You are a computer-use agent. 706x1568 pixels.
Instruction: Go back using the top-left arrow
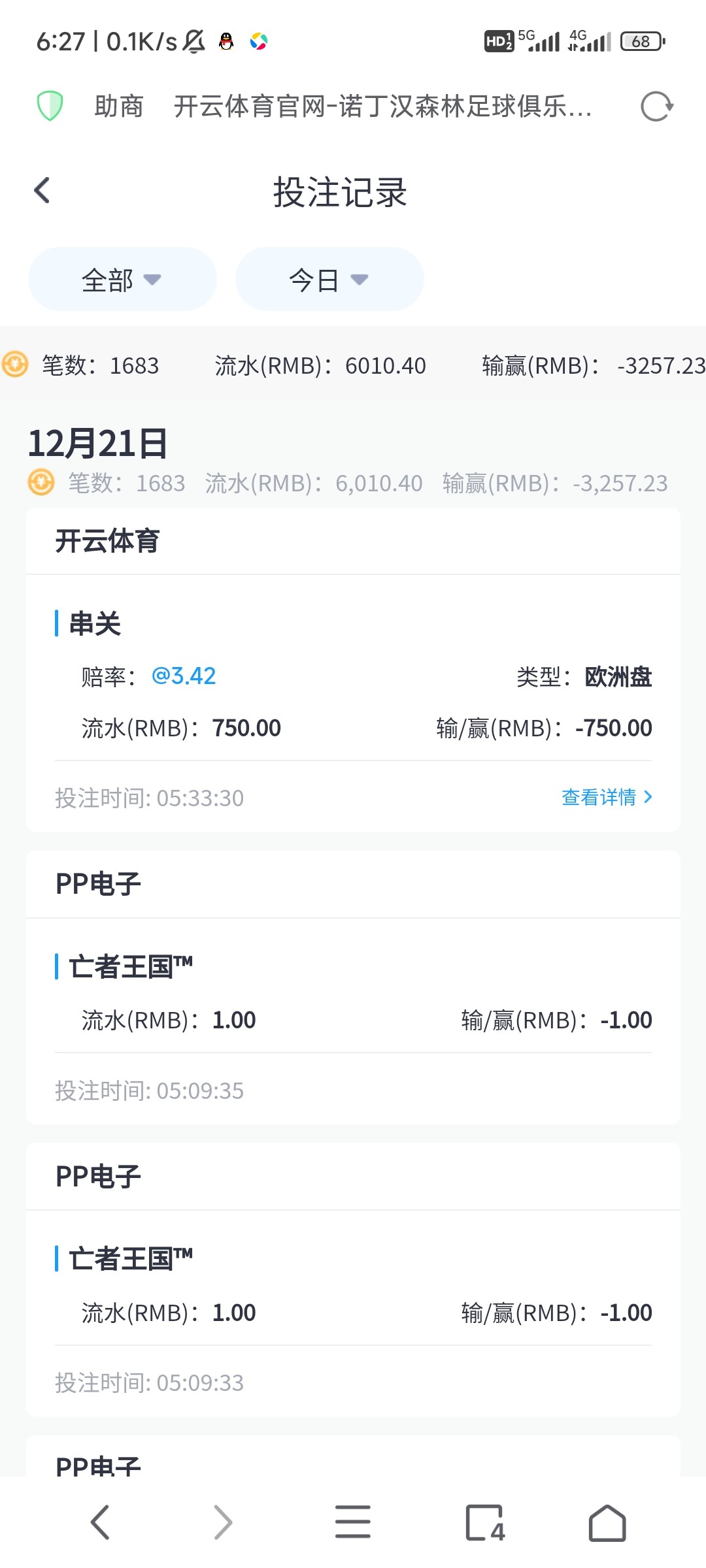point(42,191)
